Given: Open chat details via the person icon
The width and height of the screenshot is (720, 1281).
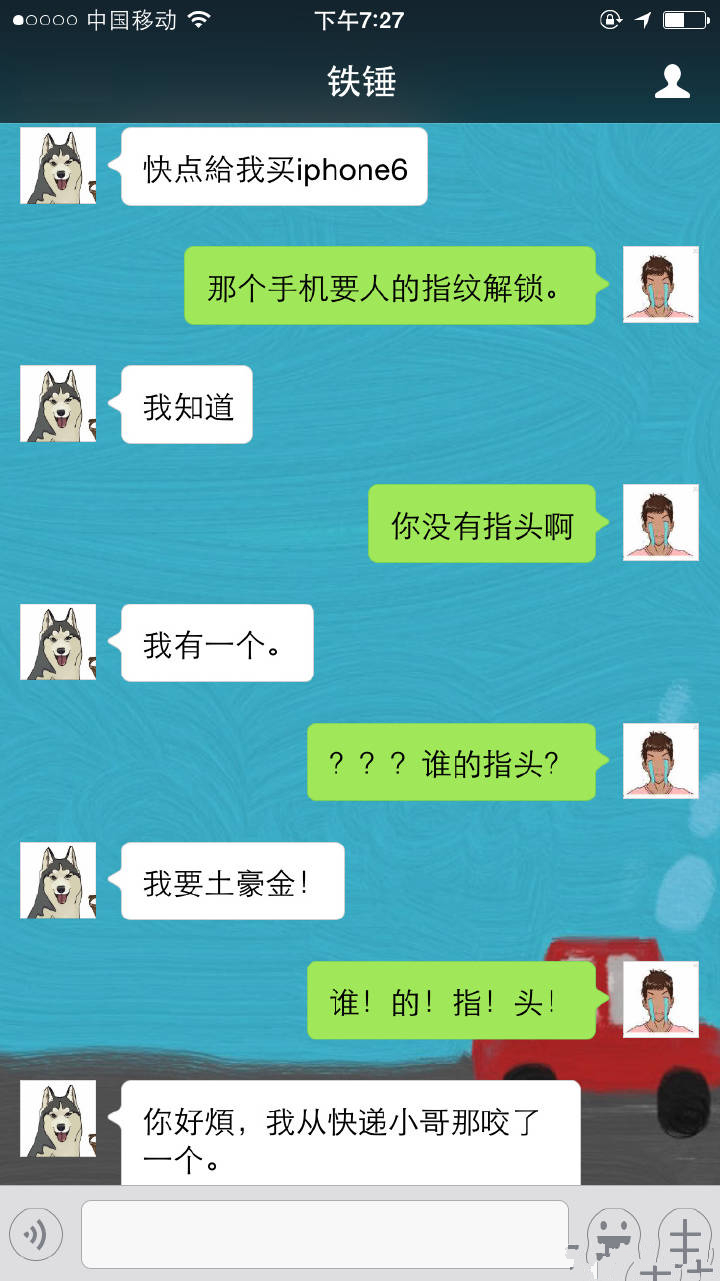Looking at the screenshot, I should [x=672, y=82].
